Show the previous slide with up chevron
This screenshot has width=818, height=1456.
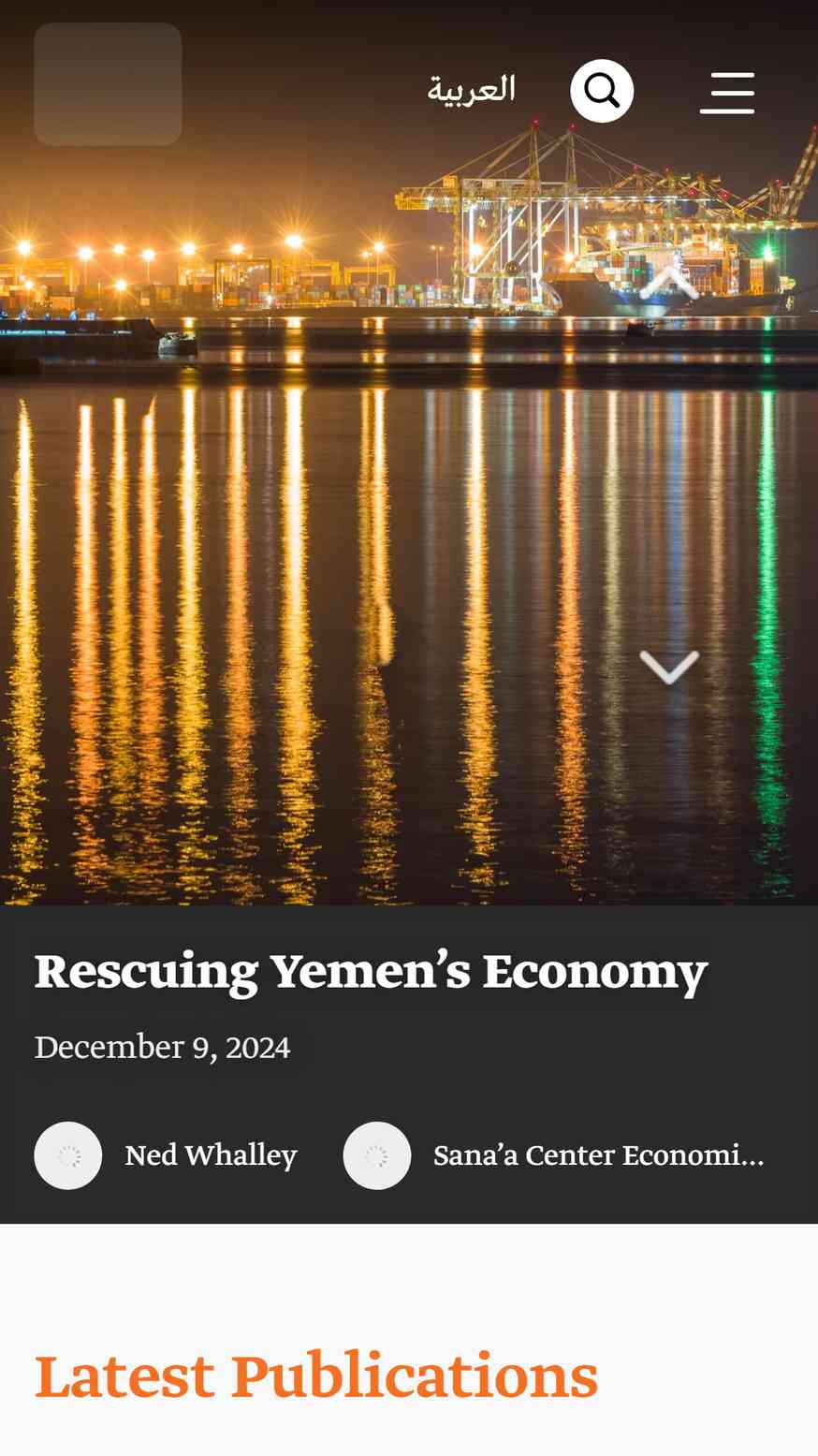pos(669,284)
